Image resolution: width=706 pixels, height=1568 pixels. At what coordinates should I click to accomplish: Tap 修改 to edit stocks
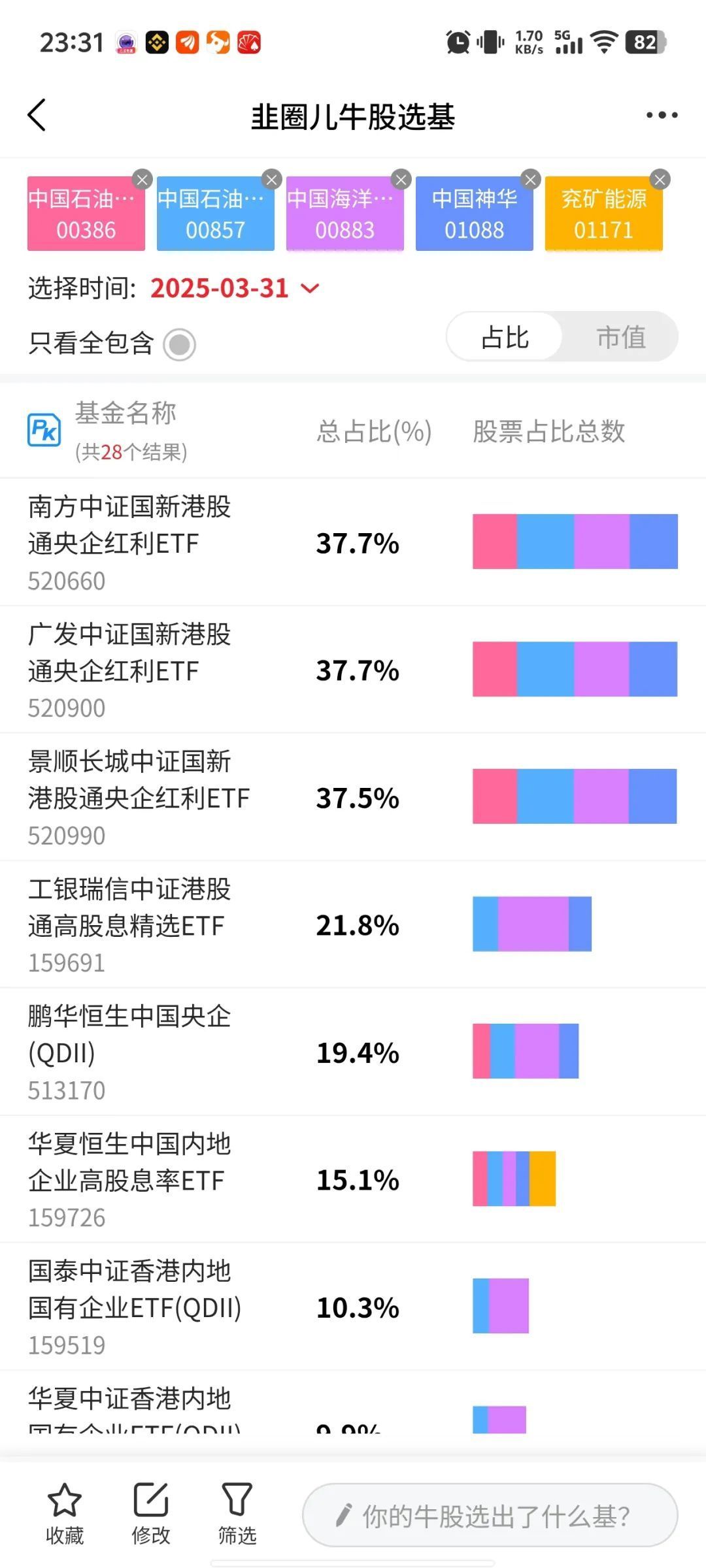tap(151, 1514)
